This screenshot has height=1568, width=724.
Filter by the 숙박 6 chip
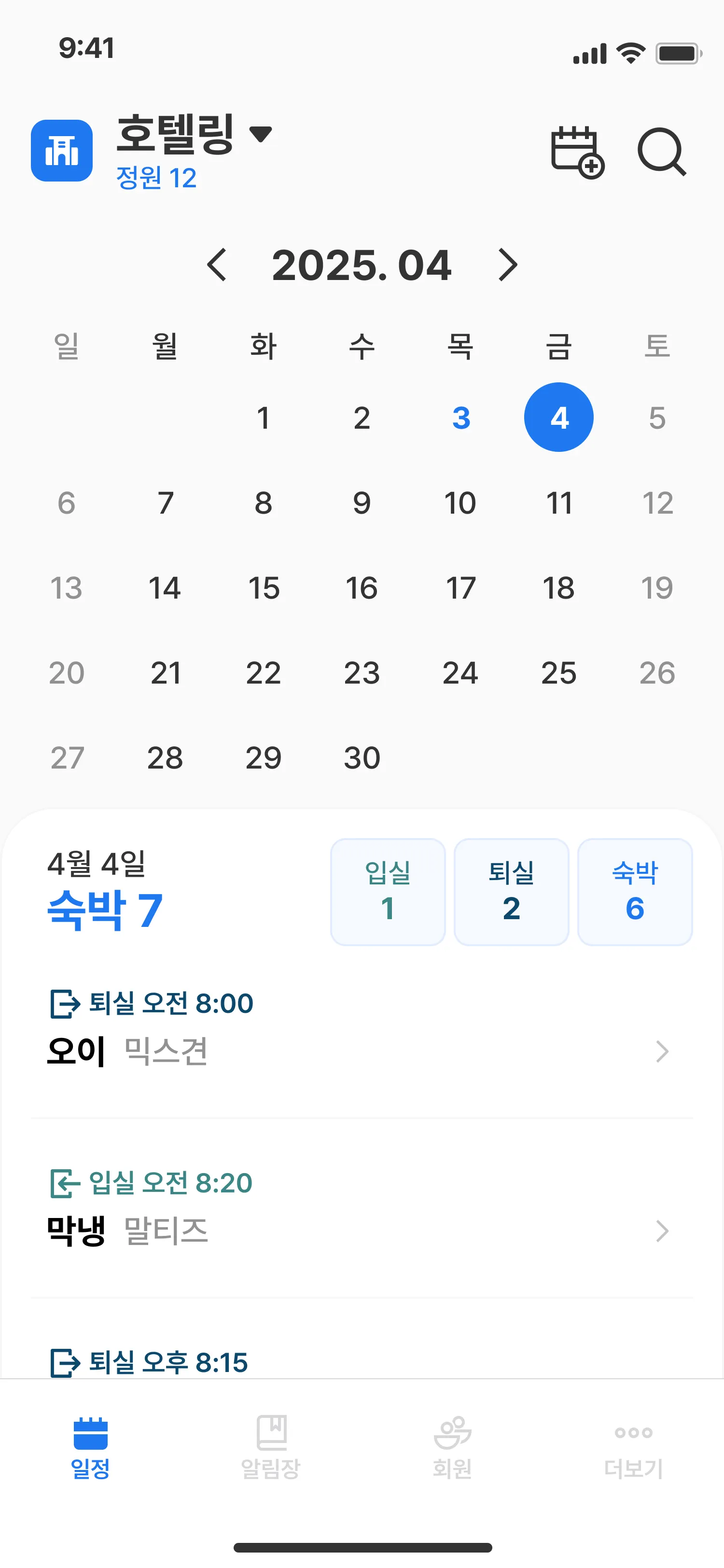coord(635,892)
